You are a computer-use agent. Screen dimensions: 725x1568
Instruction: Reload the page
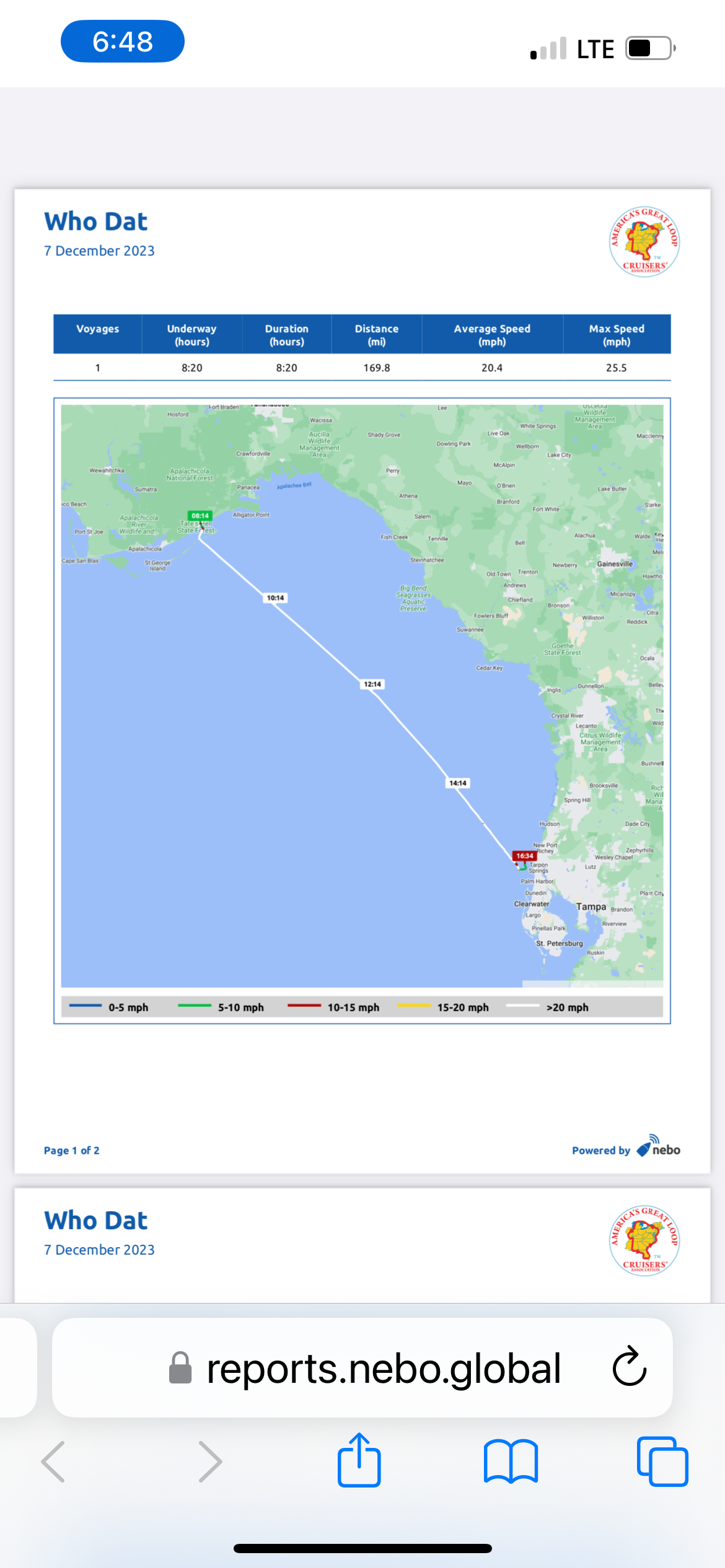(x=629, y=1367)
